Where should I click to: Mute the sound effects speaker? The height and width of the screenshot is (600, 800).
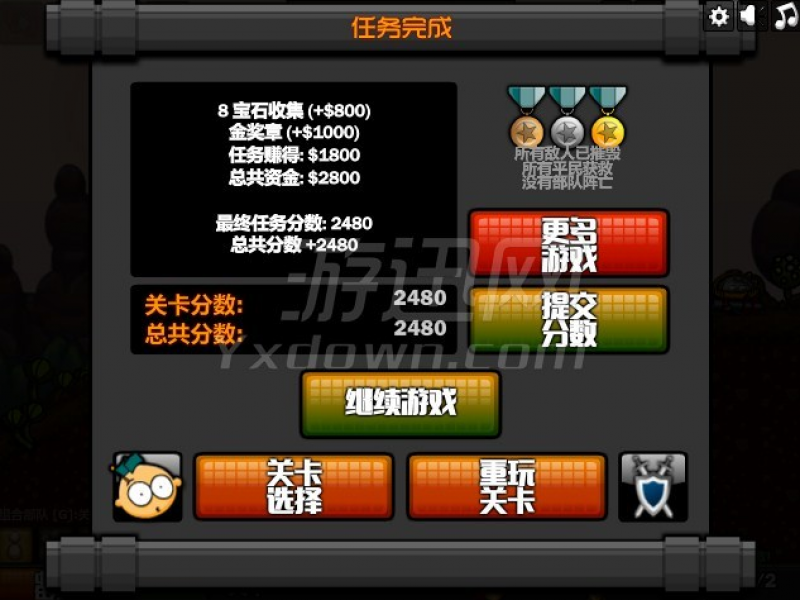pos(751,16)
